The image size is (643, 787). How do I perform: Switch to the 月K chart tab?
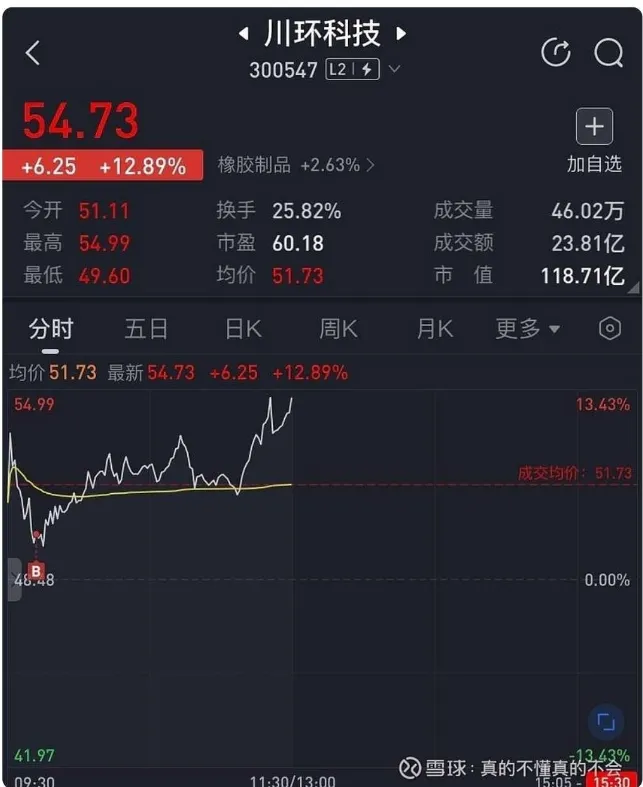pyautogui.click(x=434, y=329)
